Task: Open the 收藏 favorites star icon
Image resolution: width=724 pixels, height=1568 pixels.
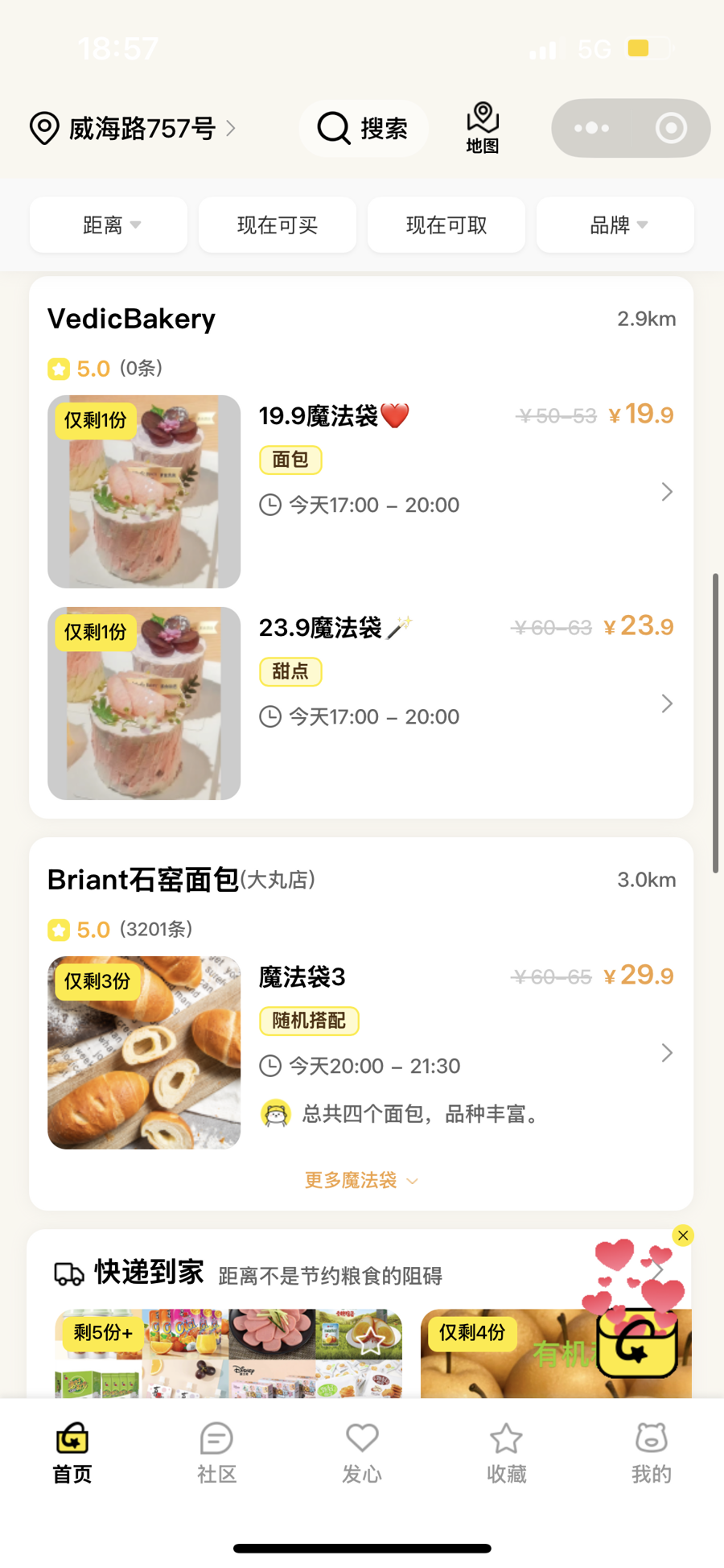Action: click(506, 1439)
